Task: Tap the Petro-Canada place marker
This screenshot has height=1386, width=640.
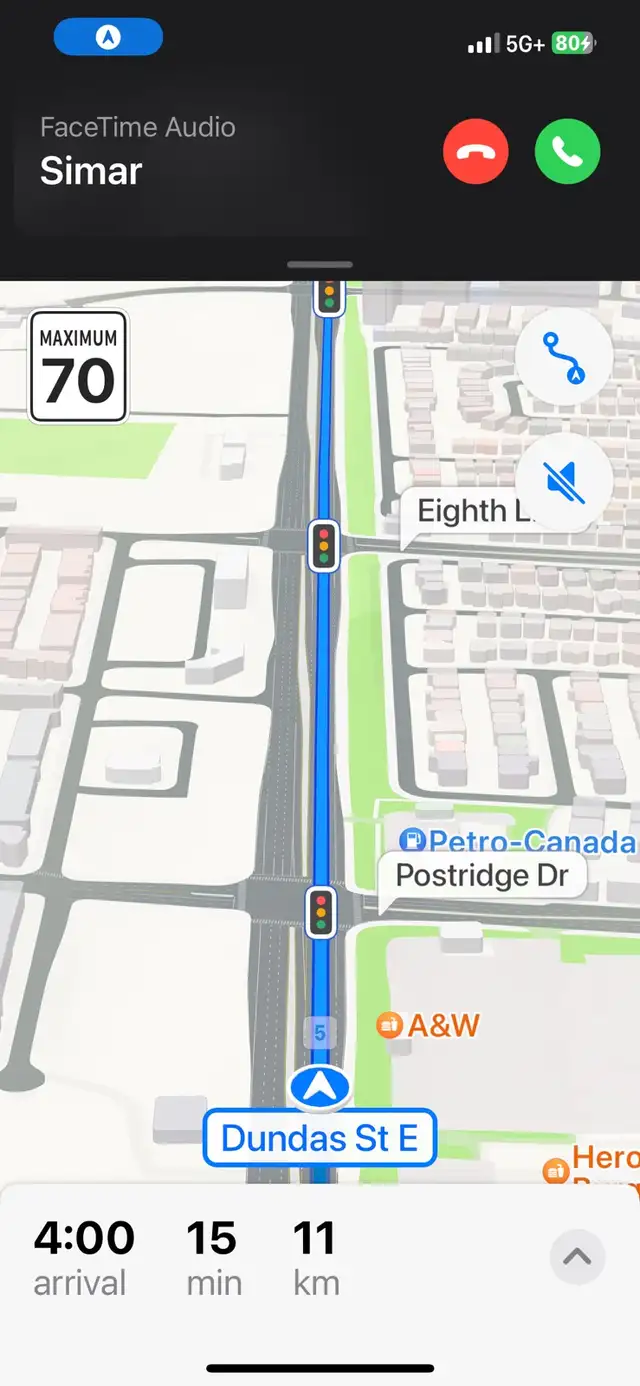Action: coord(412,840)
